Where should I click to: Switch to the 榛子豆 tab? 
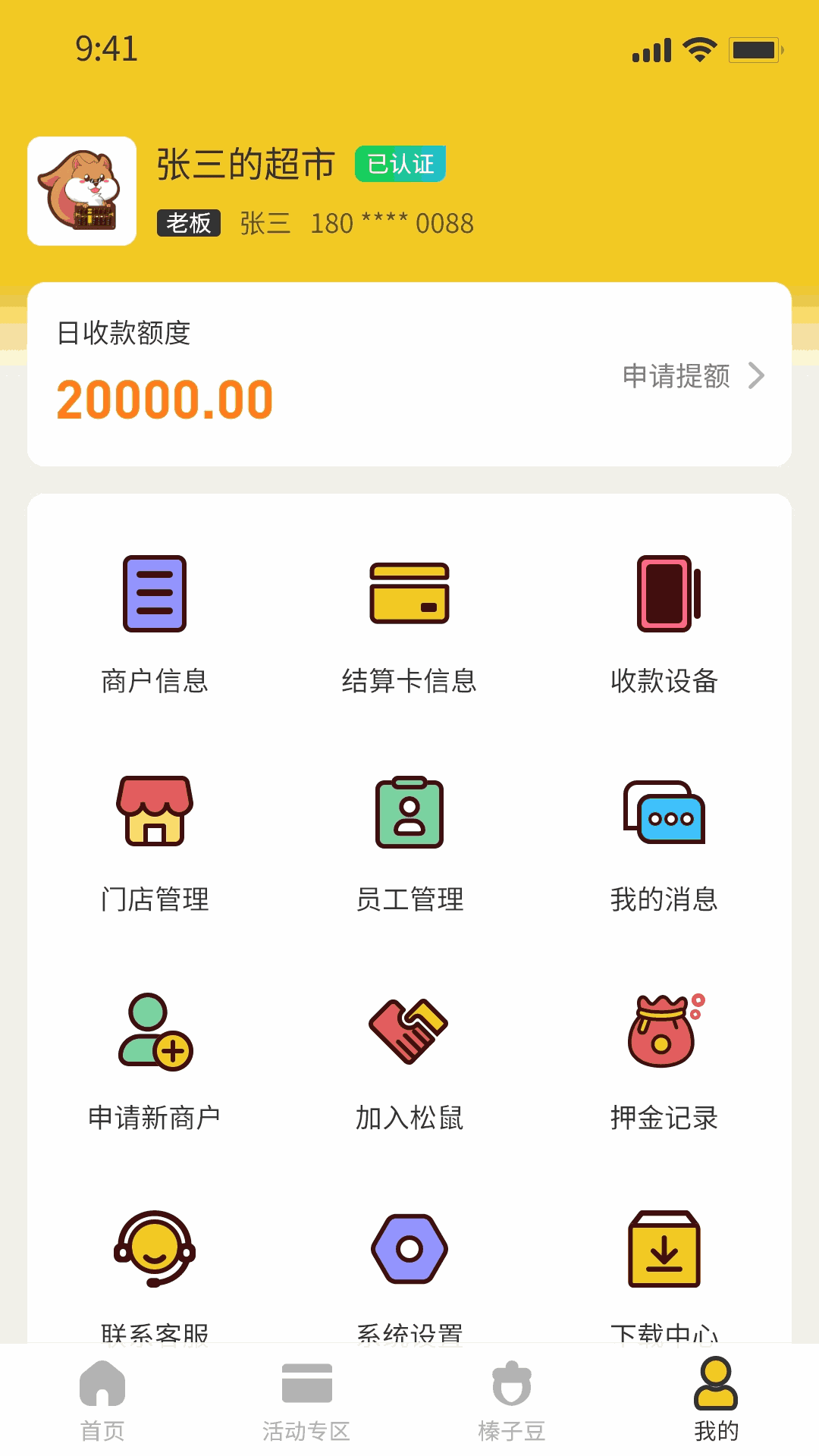click(512, 1400)
